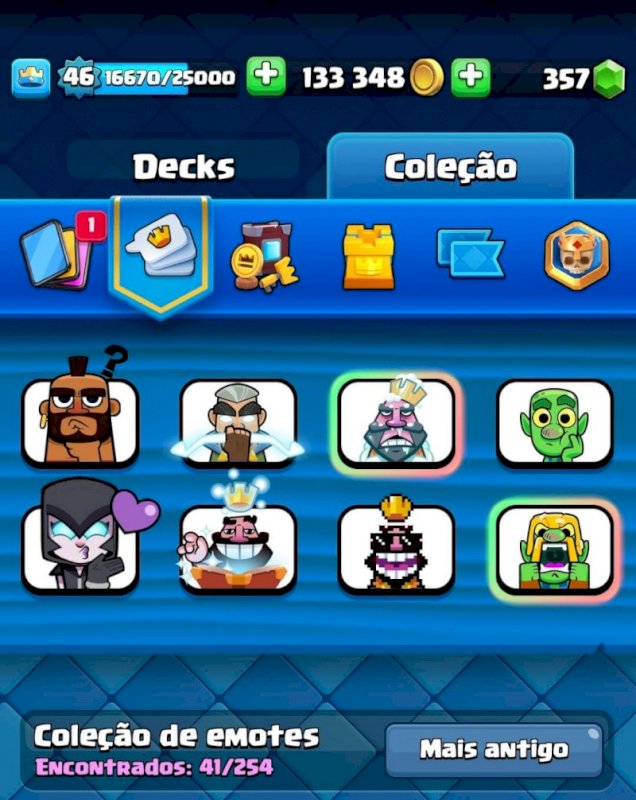The image size is (636, 800).
Task: Switch to the Decks tab
Action: [183, 167]
